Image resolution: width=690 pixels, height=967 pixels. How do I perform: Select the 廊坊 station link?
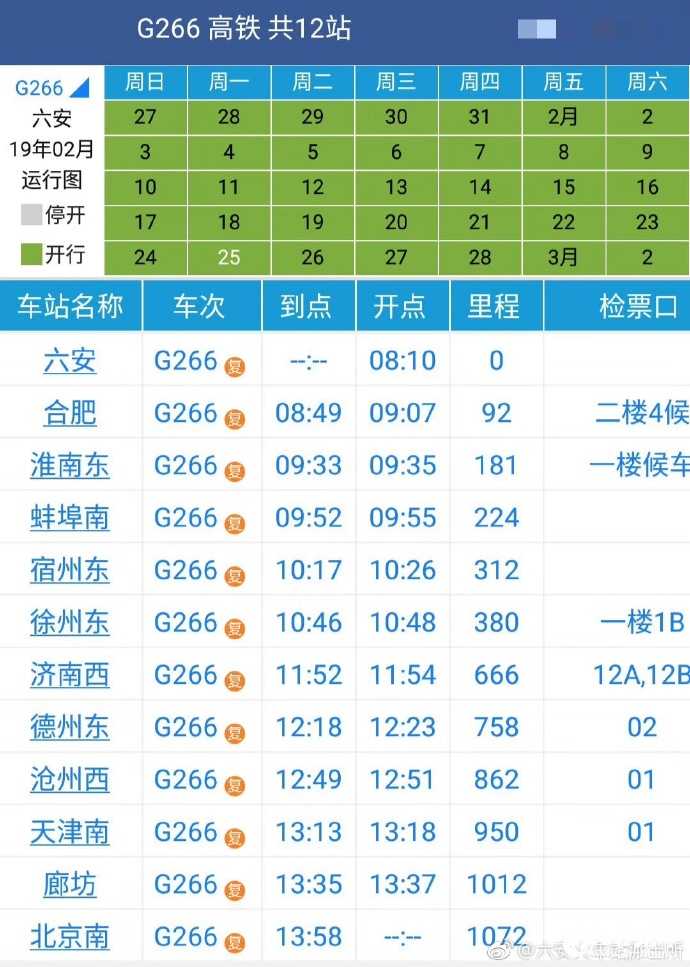(70, 885)
